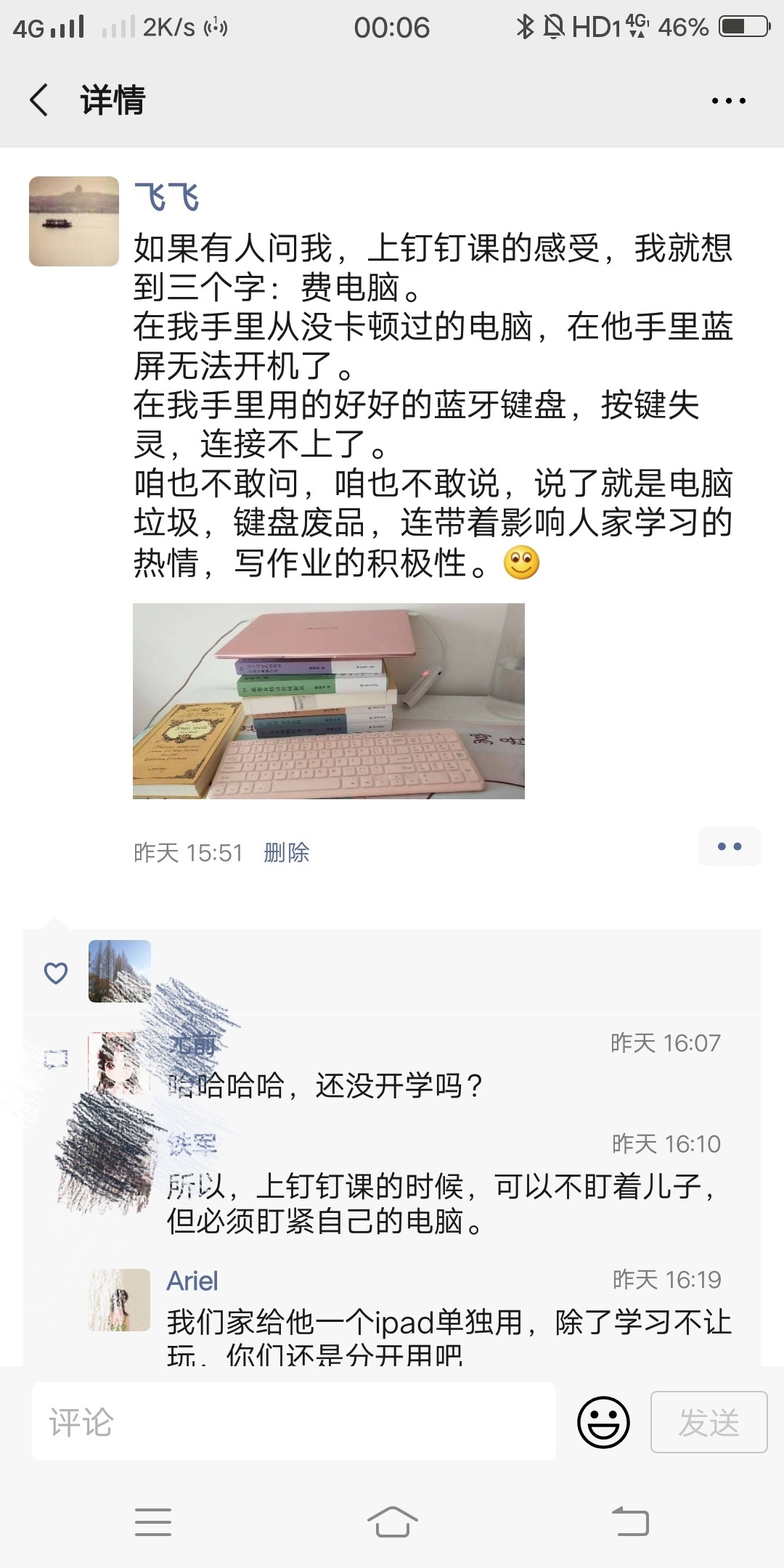Image resolution: width=784 pixels, height=1568 pixels.
Task: Go back from the 详情 page
Action: coord(40,99)
